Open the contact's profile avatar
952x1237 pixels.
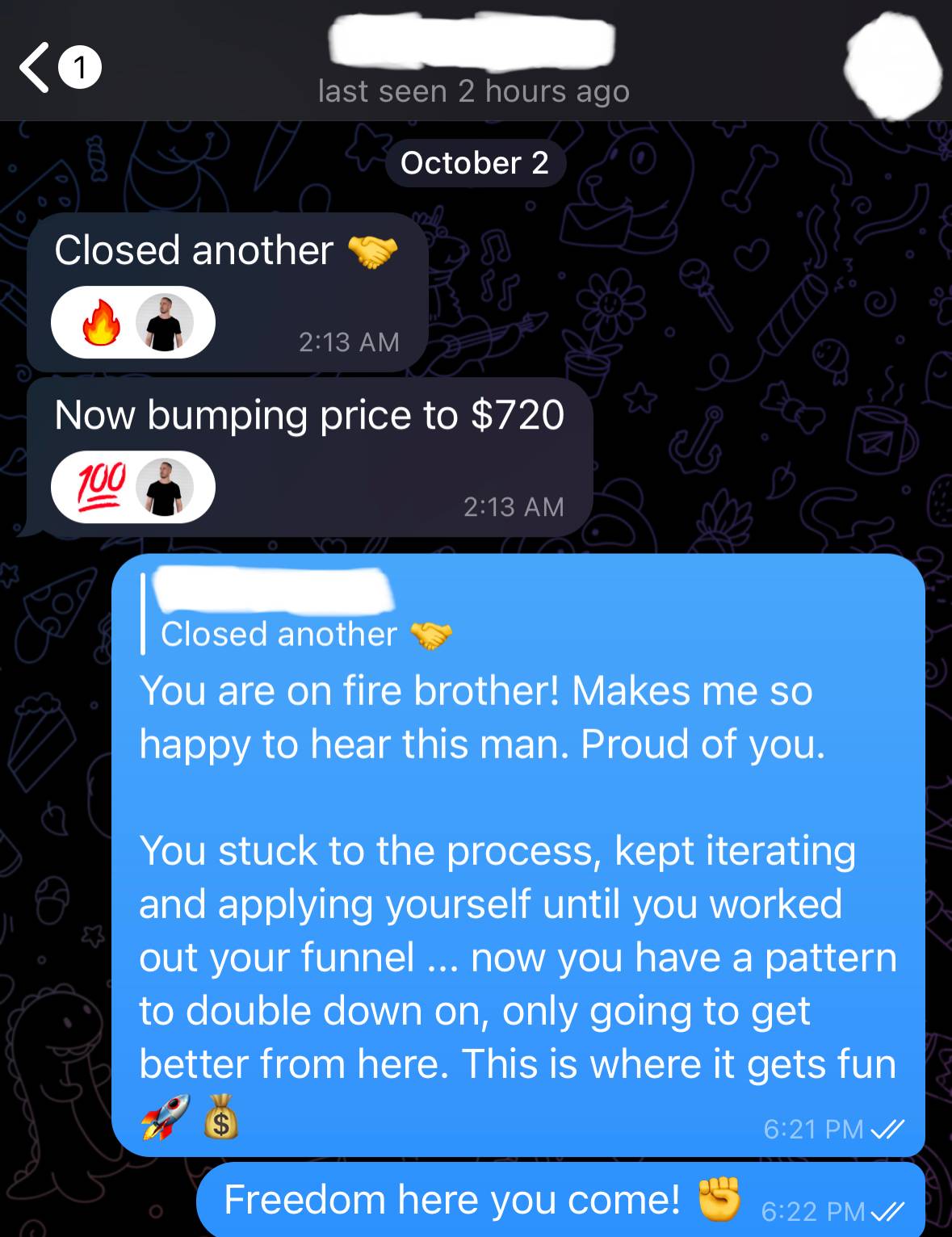click(891, 66)
